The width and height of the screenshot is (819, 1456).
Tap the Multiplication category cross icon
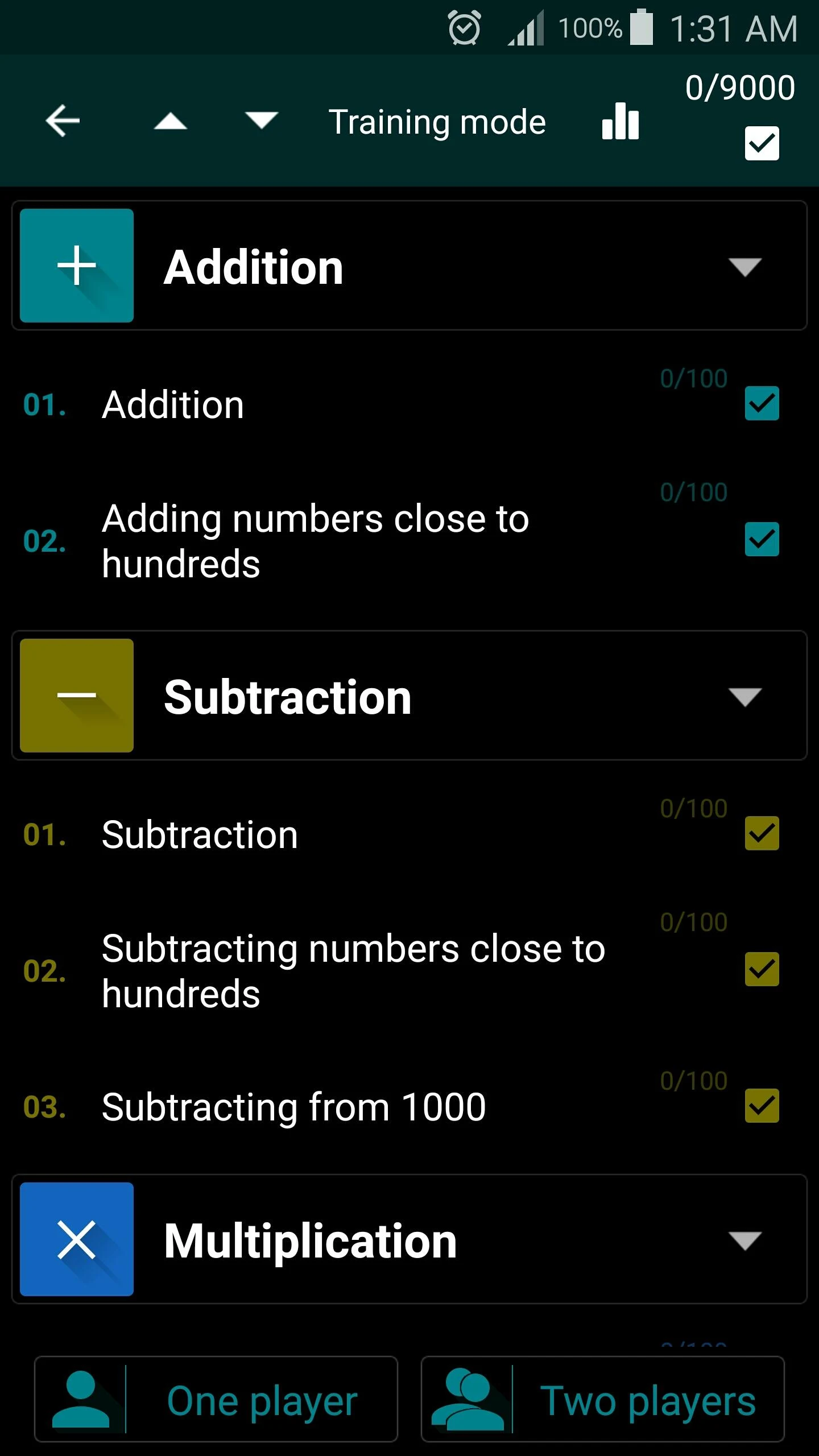(x=76, y=1240)
